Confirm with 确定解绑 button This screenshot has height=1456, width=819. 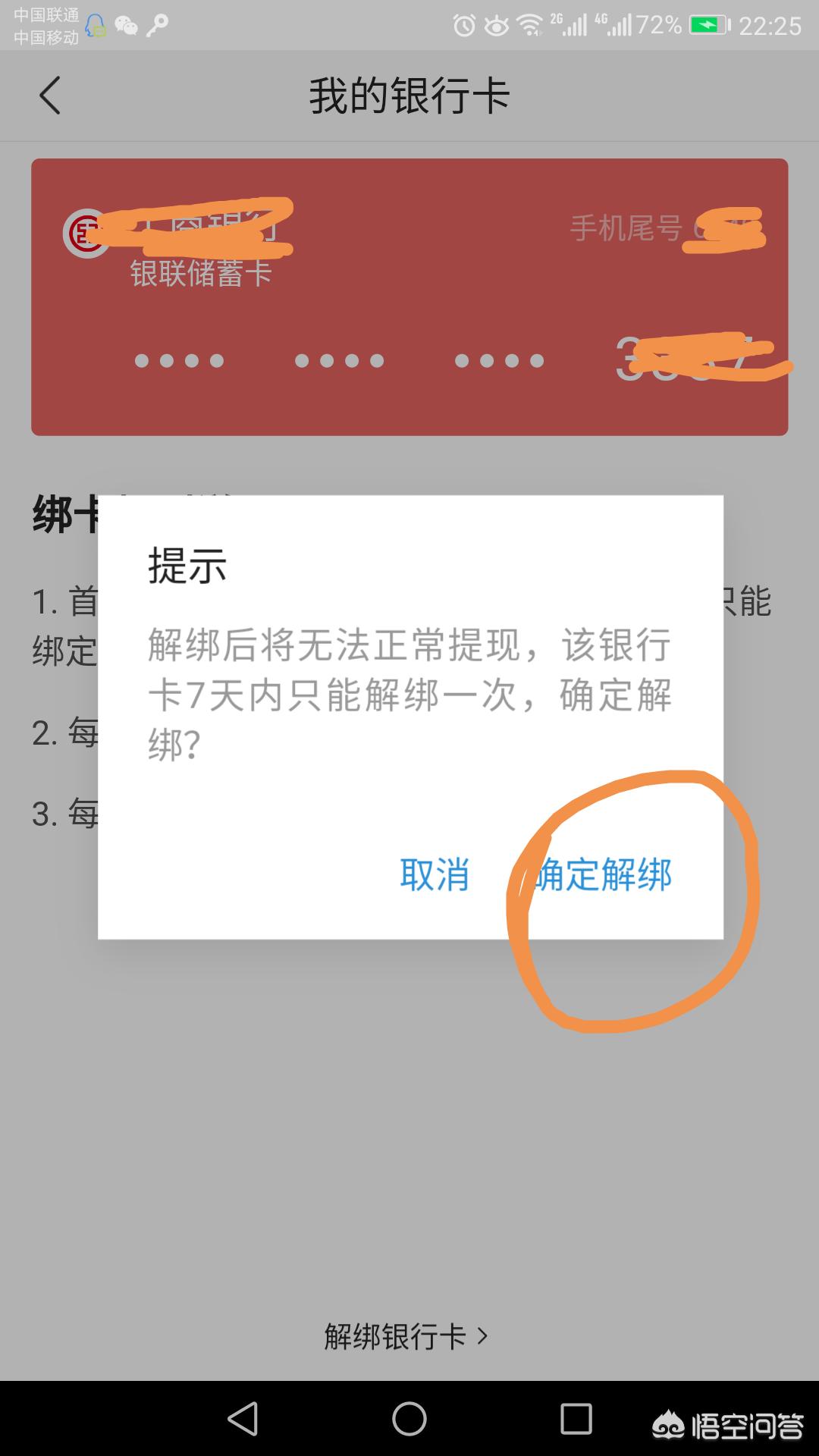point(603,874)
